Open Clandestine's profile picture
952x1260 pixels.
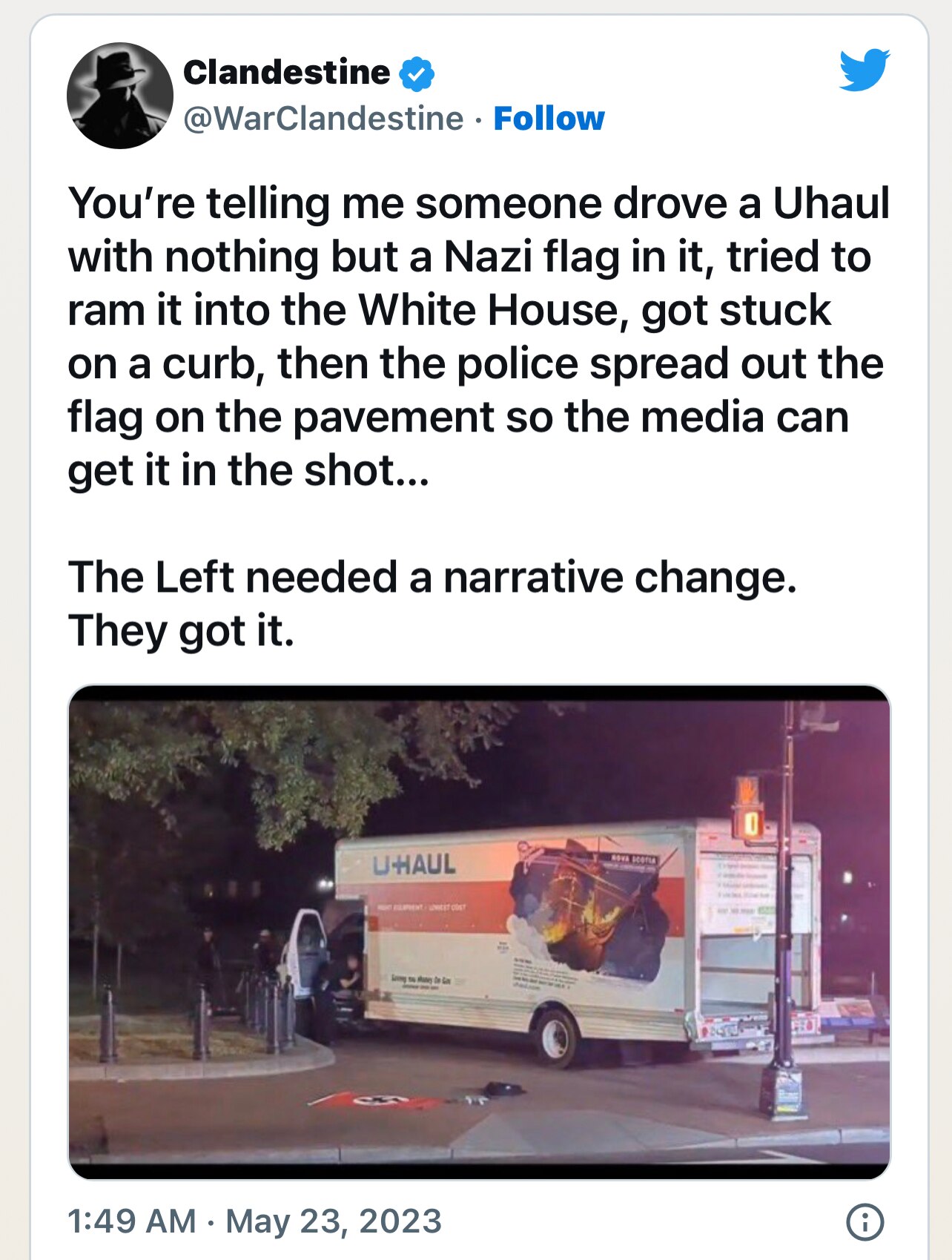pyautogui.click(x=120, y=96)
